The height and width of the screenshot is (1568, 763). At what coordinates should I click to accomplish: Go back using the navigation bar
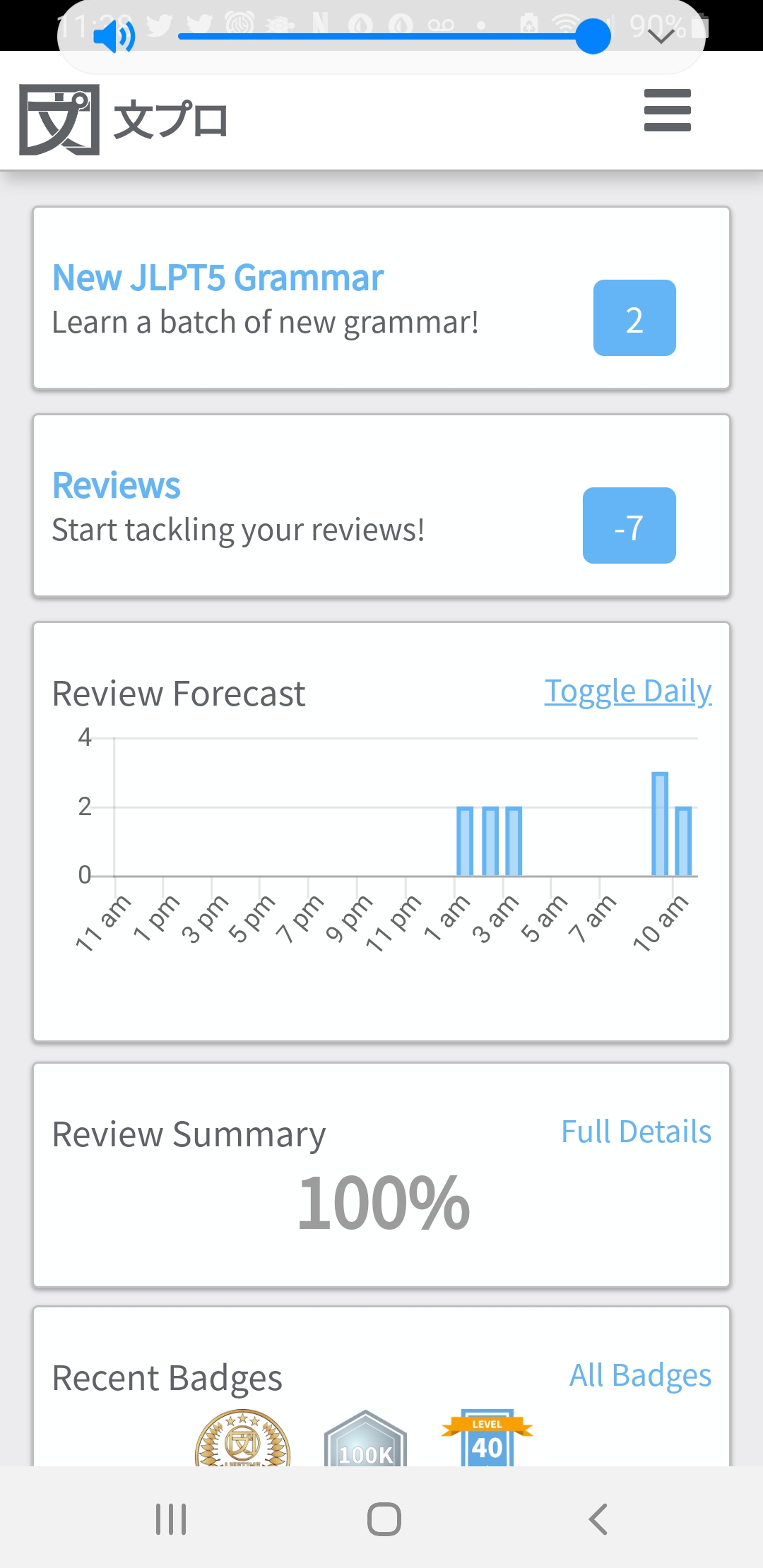tap(598, 1519)
